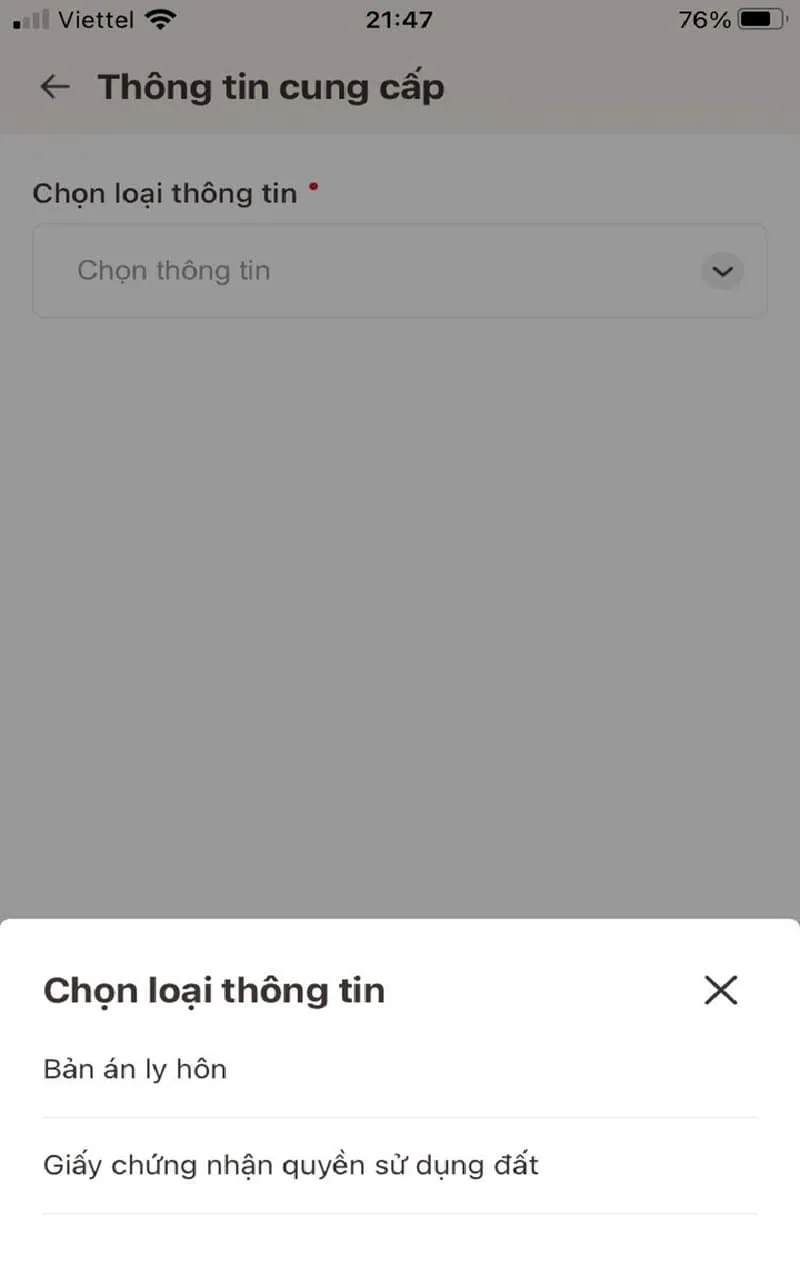Choose the divorce judgment list entry
This screenshot has height=1281, width=800.
[134, 1068]
